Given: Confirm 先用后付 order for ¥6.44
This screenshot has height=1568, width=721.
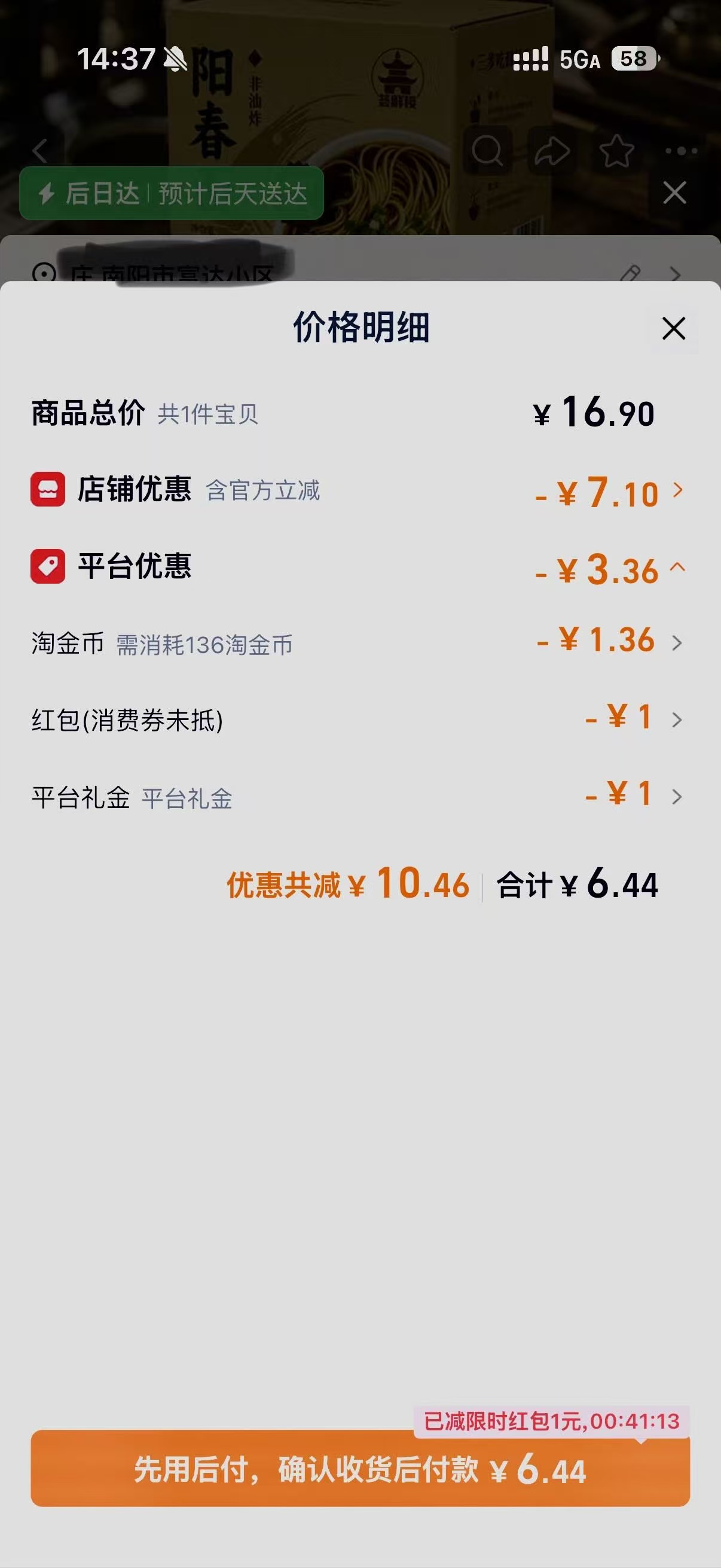Looking at the screenshot, I should point(360,1469).
